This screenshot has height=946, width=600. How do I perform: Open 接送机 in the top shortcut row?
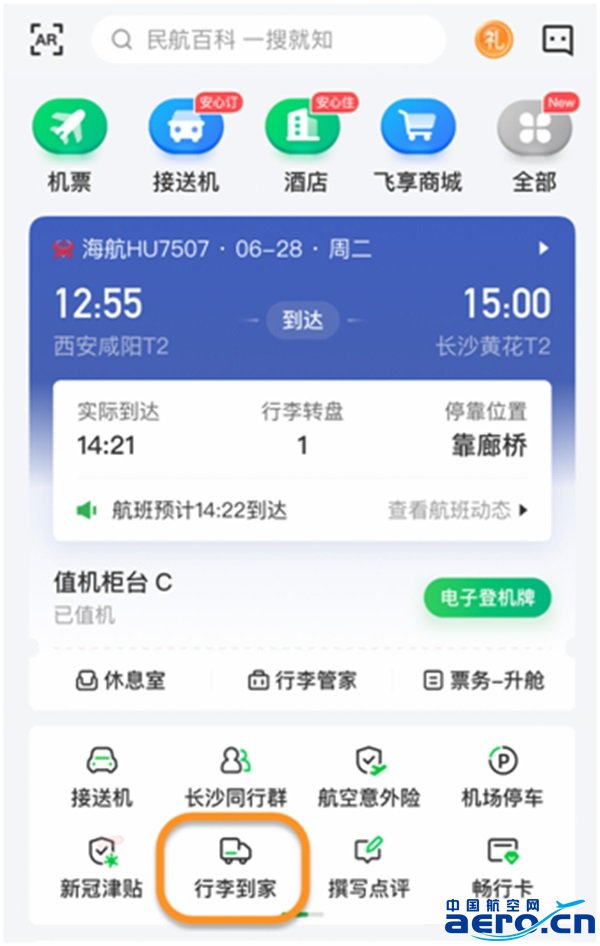click(185, 143)
